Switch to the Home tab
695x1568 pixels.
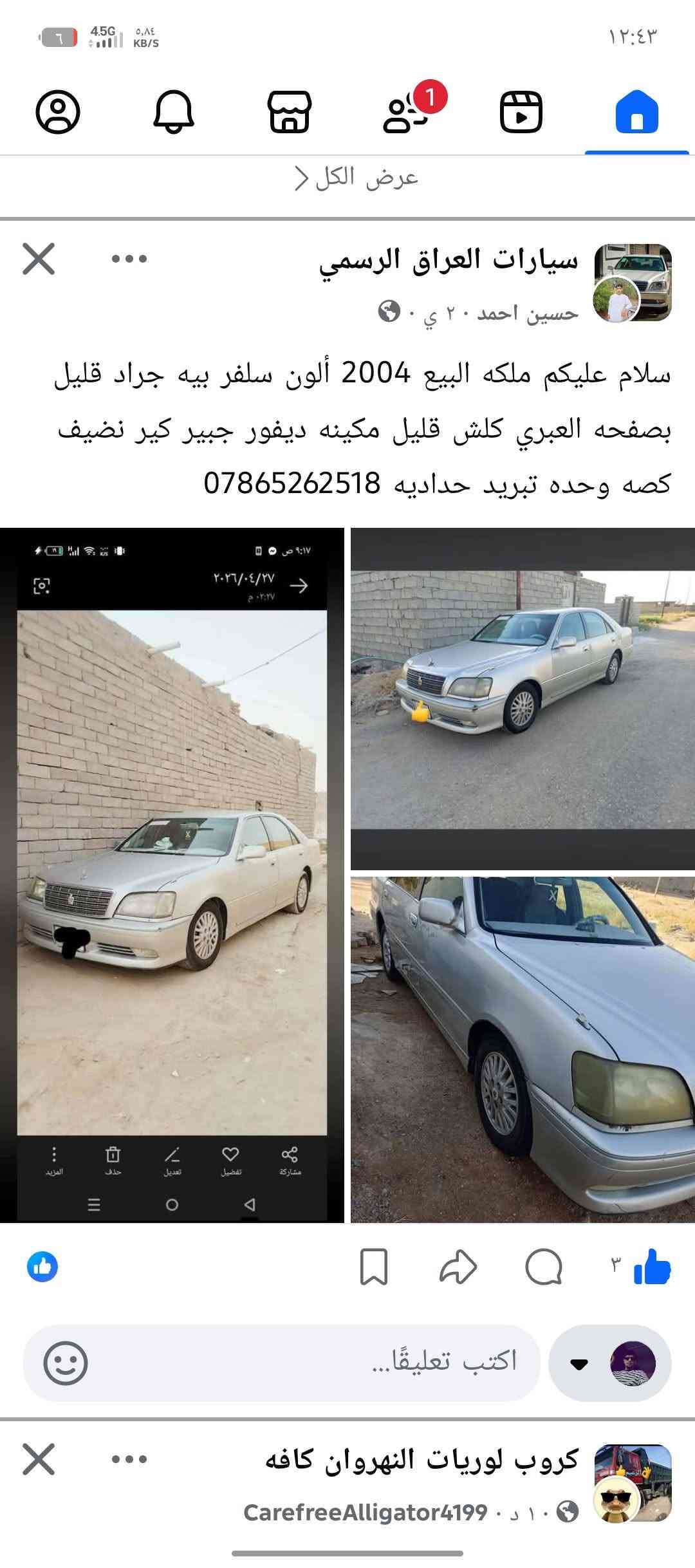coord(636,111)
